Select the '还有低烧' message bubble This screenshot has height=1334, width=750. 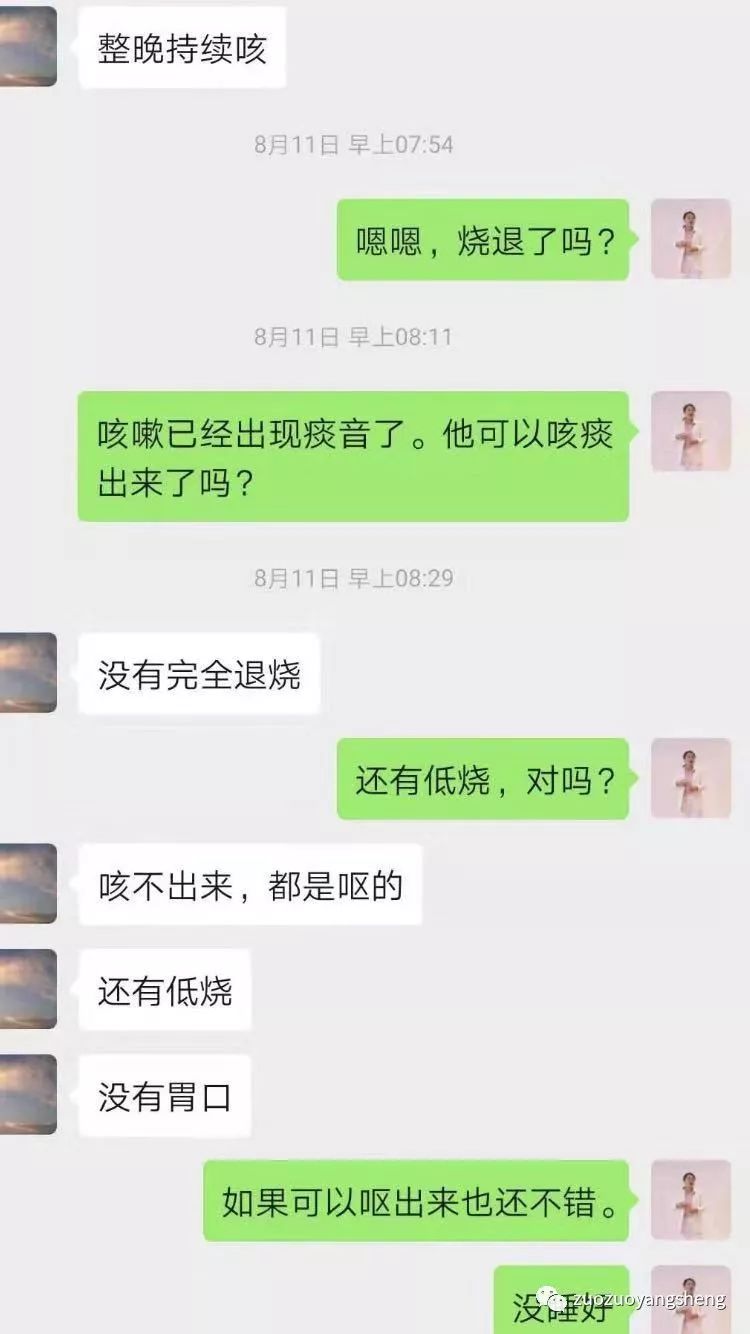tap(164, 990)
